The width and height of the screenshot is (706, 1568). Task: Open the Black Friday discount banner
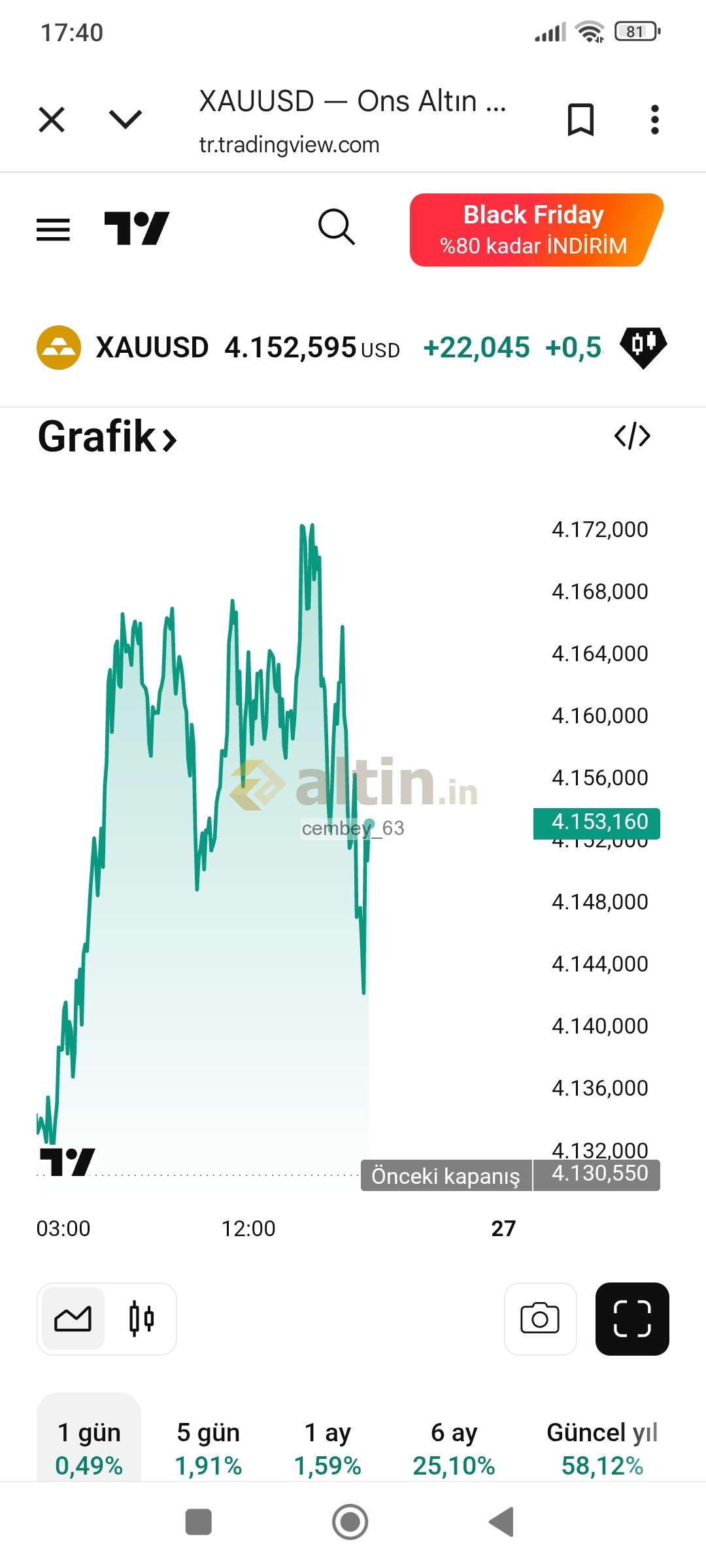point(536,230)
